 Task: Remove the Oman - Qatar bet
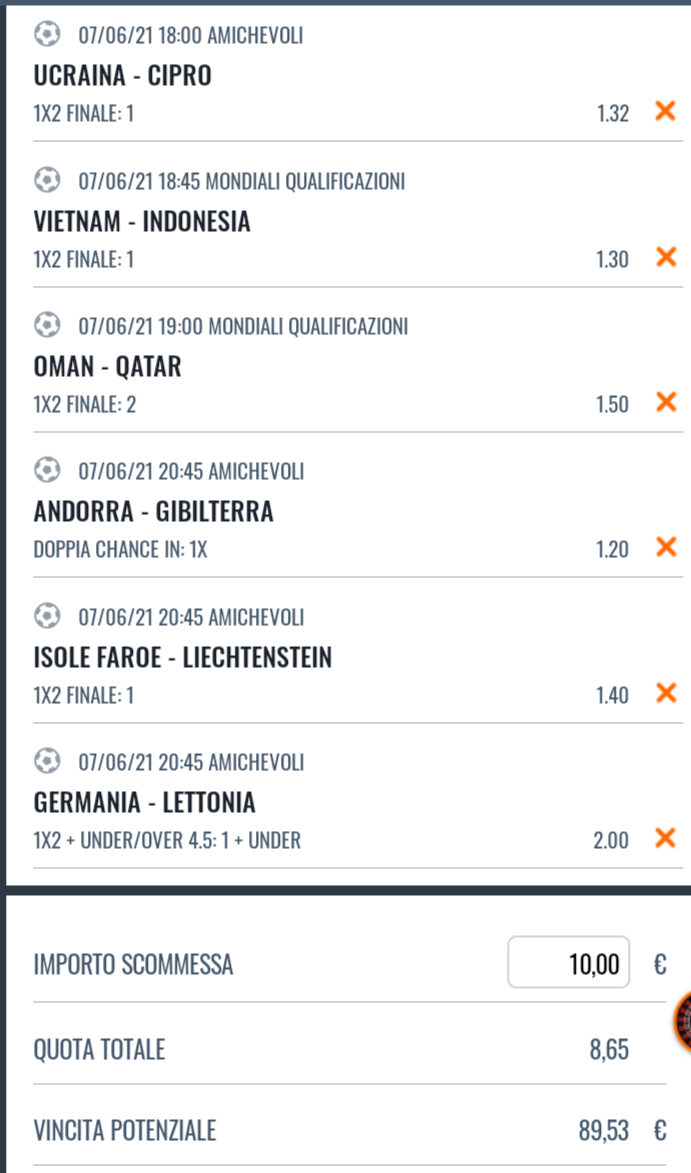tap(665, 402)
